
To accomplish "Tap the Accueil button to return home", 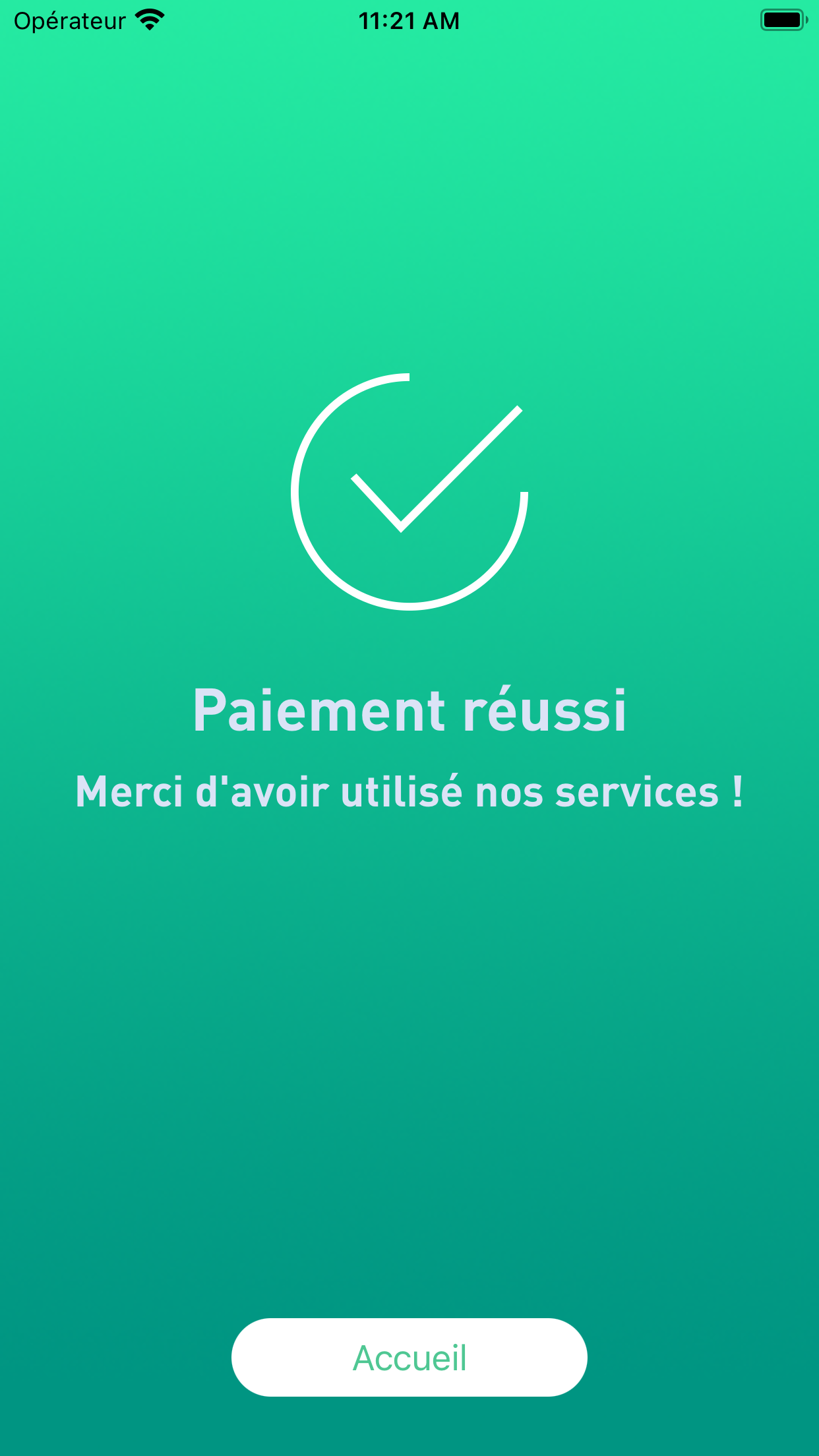I will 409,1357.
